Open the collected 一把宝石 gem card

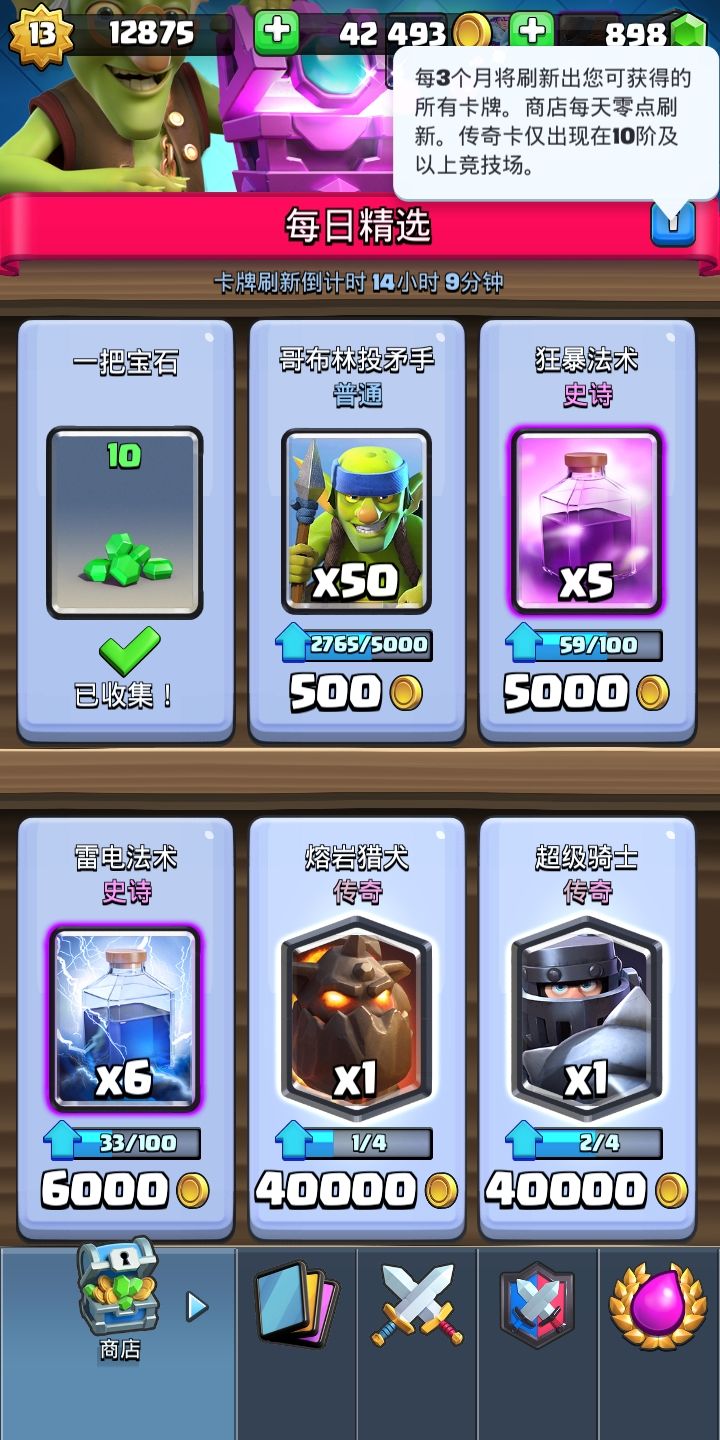click(x=125, y=531)
